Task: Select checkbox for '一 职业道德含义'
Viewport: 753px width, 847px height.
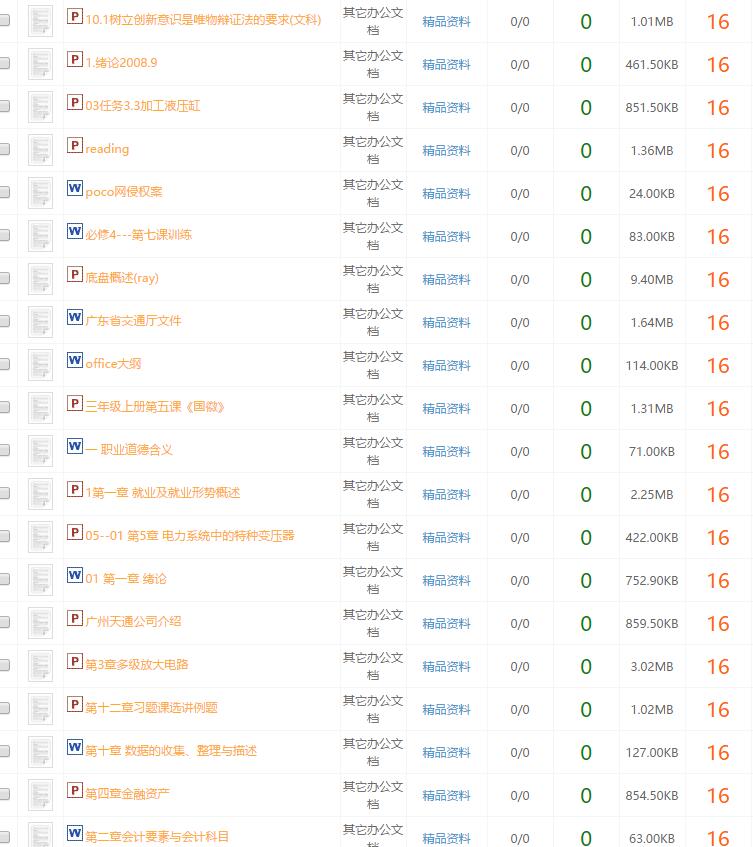Action: 5,450
